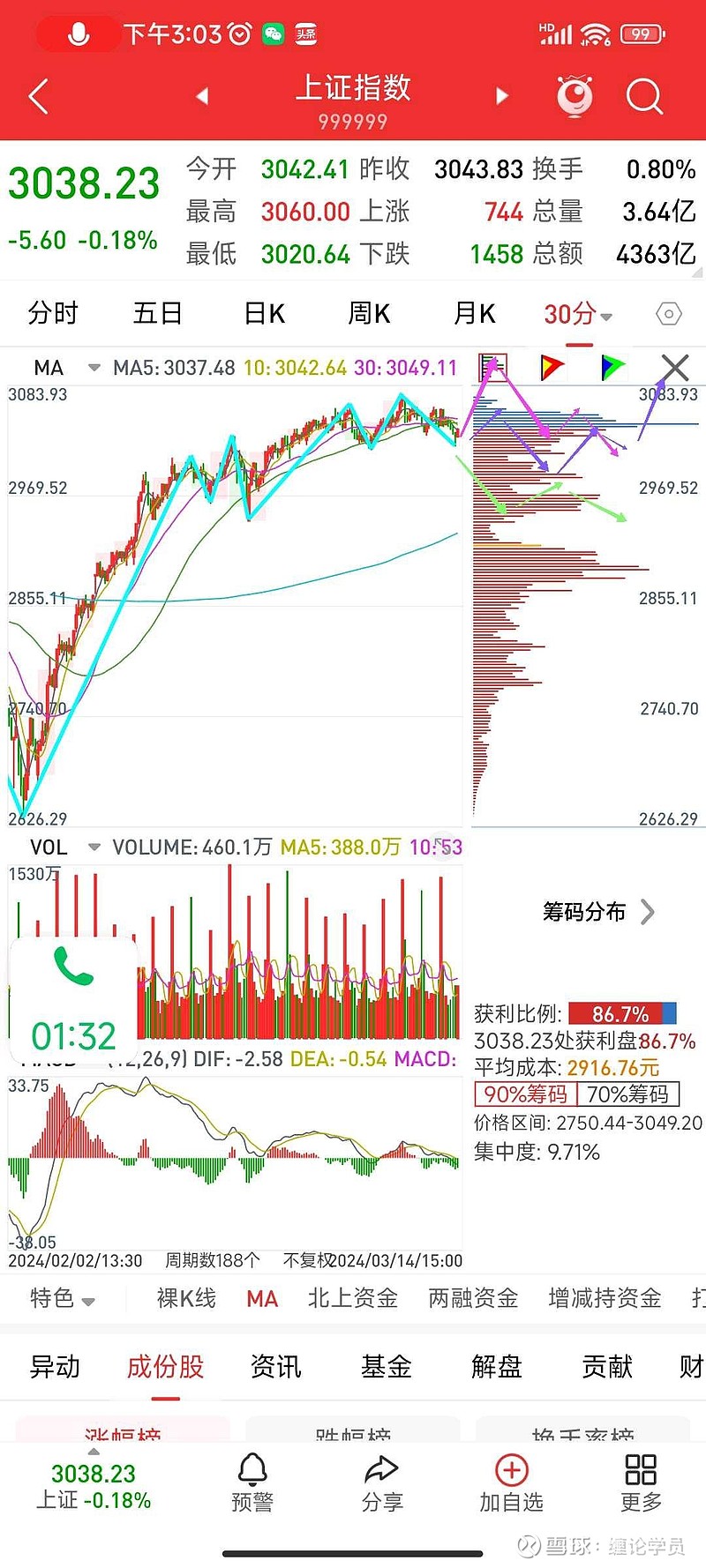Switch to previous stock with left triangle
Screen dimensions: 706x1568
click(x=202, y=95)
